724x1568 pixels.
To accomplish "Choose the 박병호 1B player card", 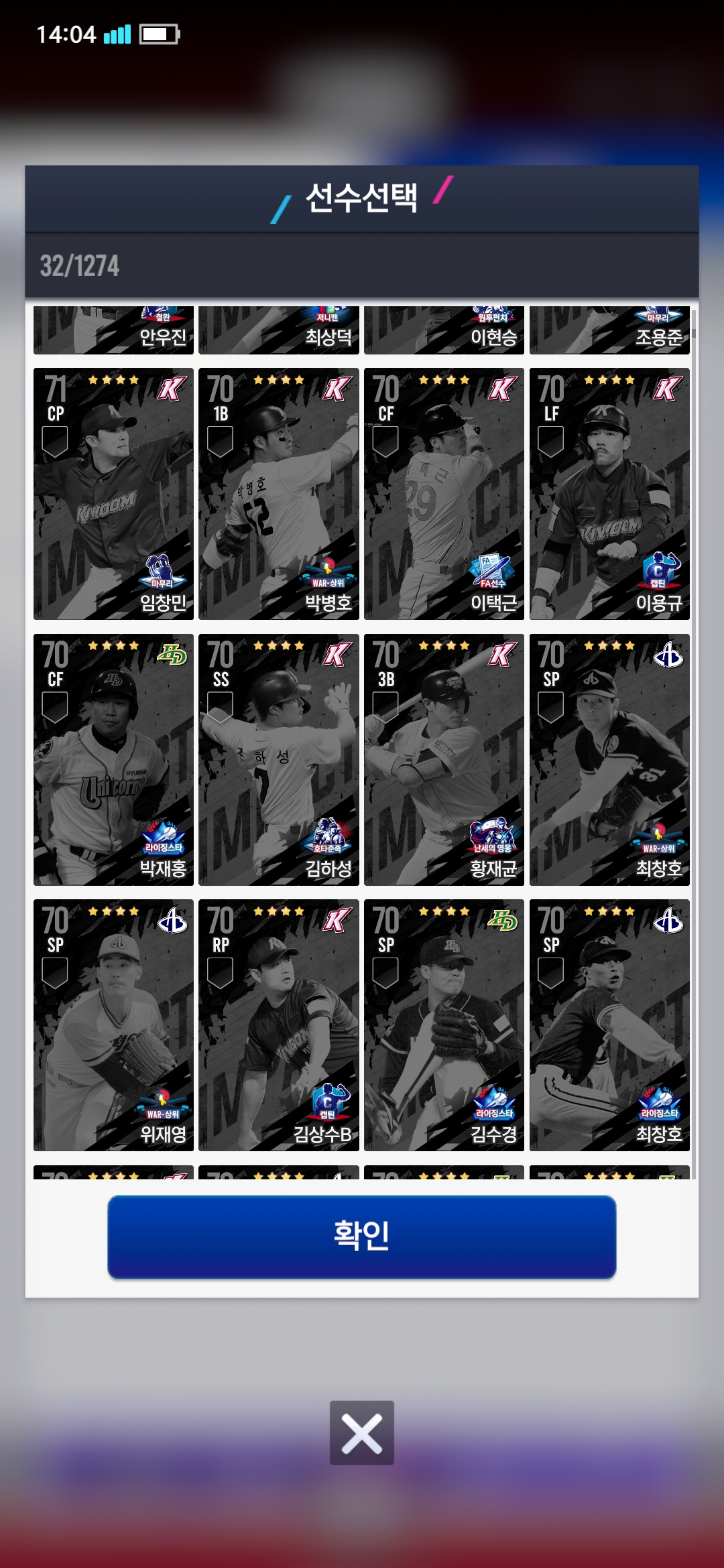I will click(x=278, y=493).
